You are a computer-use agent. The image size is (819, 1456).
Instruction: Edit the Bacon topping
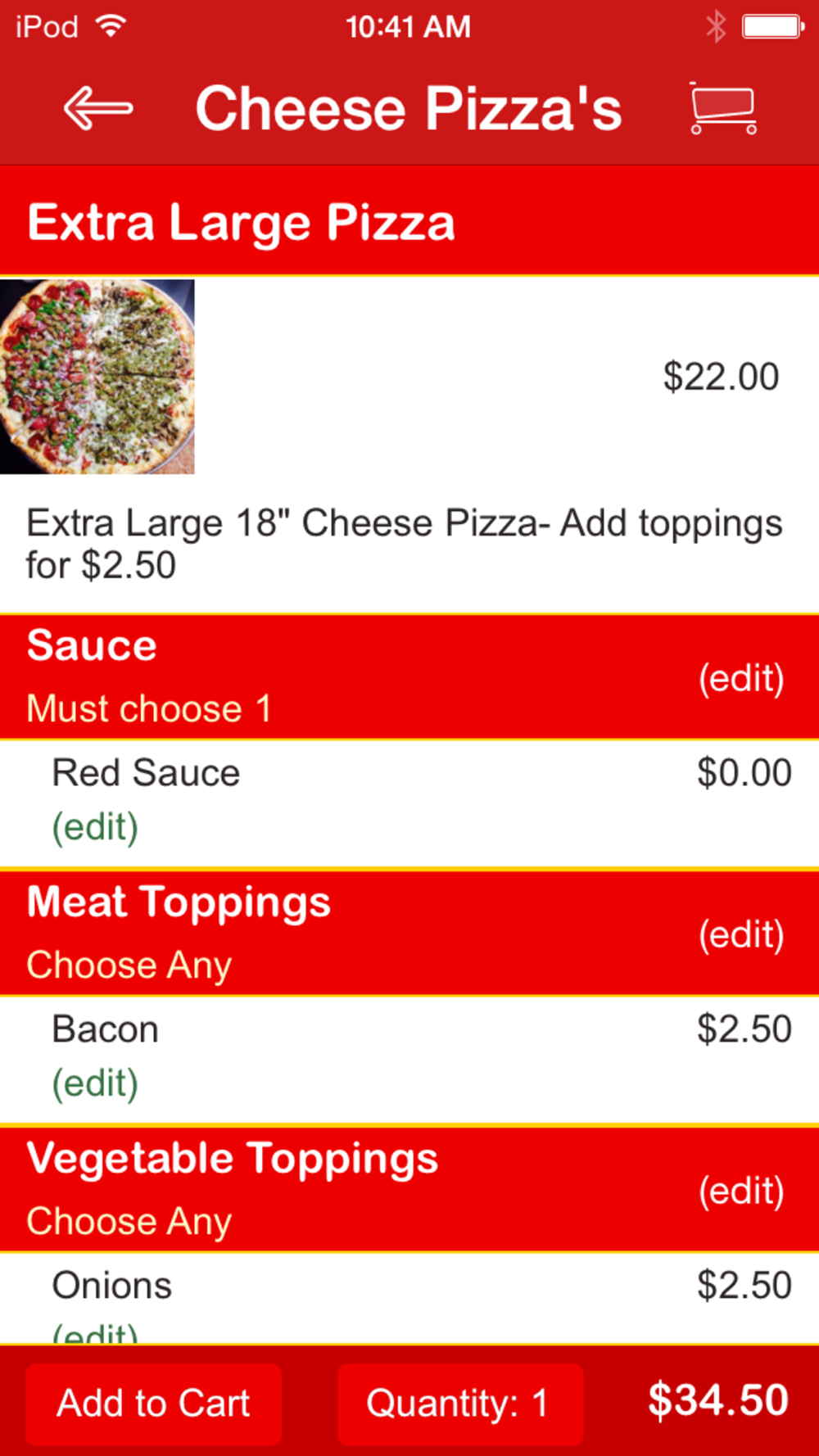[x=95, y=1083]
